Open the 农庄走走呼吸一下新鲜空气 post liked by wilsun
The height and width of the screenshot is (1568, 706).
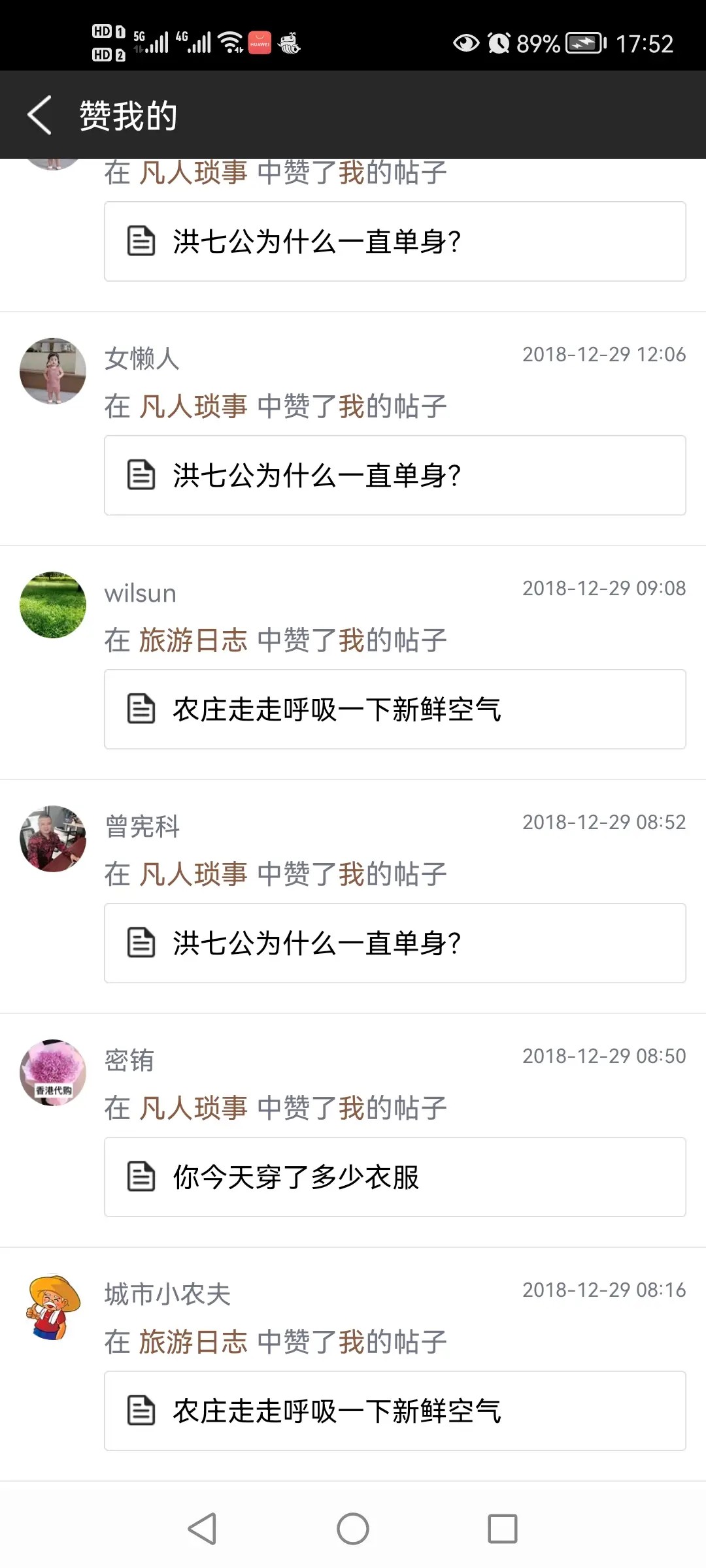click(x=394, y=709)
